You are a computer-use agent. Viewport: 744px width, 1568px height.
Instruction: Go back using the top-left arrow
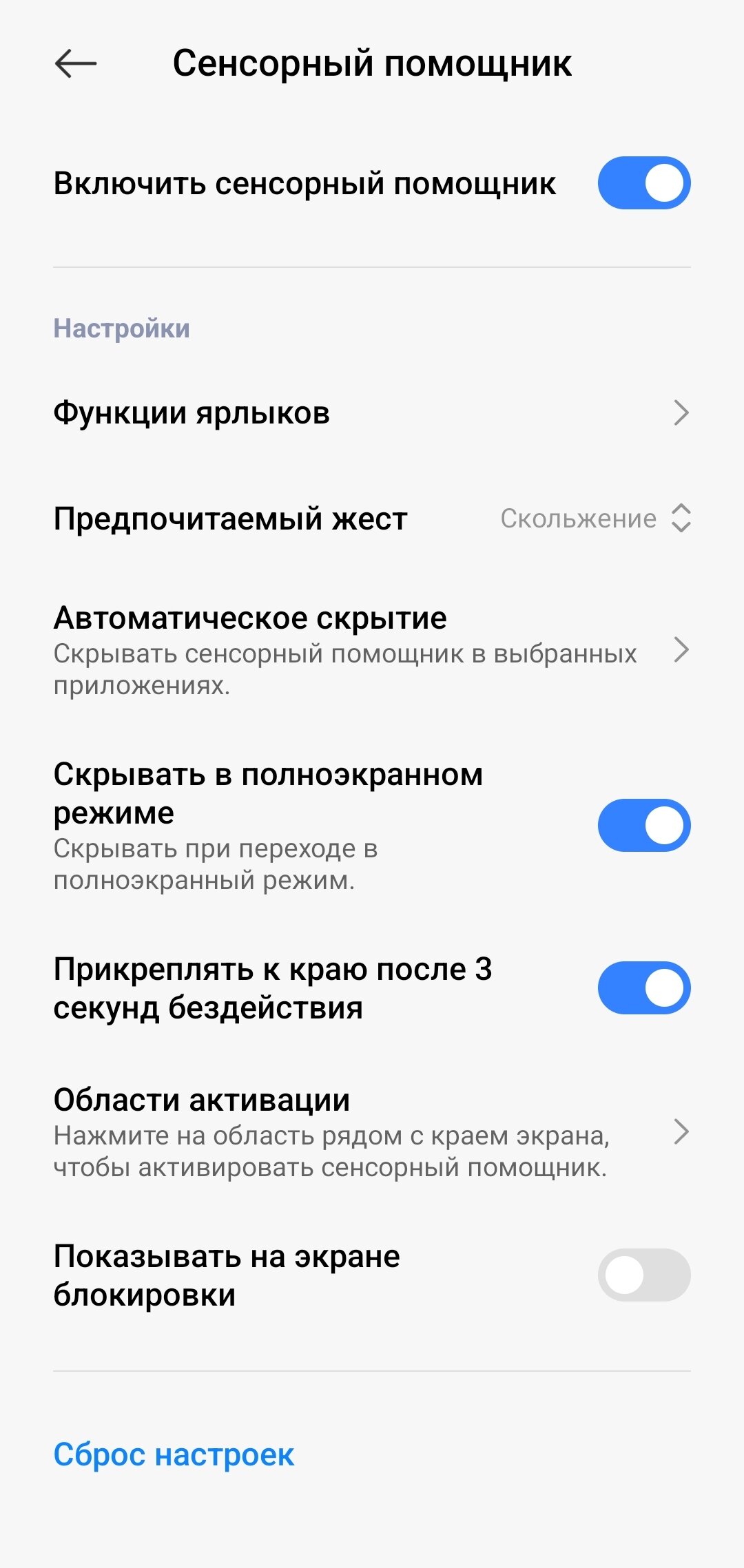[76, 64]
